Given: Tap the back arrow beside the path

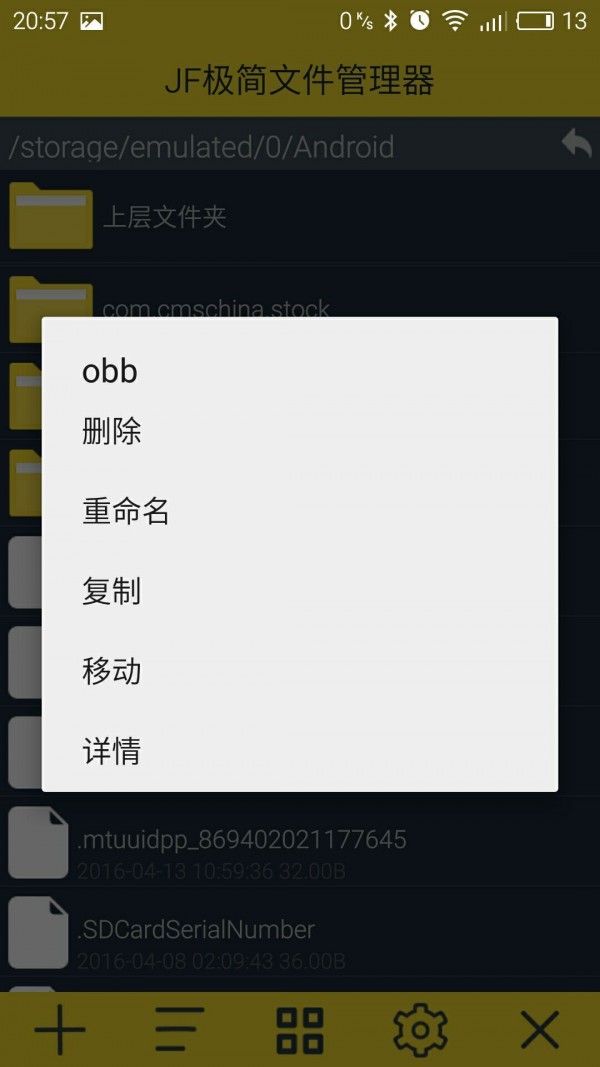Looking at the screenshot, I should (575, 145).
